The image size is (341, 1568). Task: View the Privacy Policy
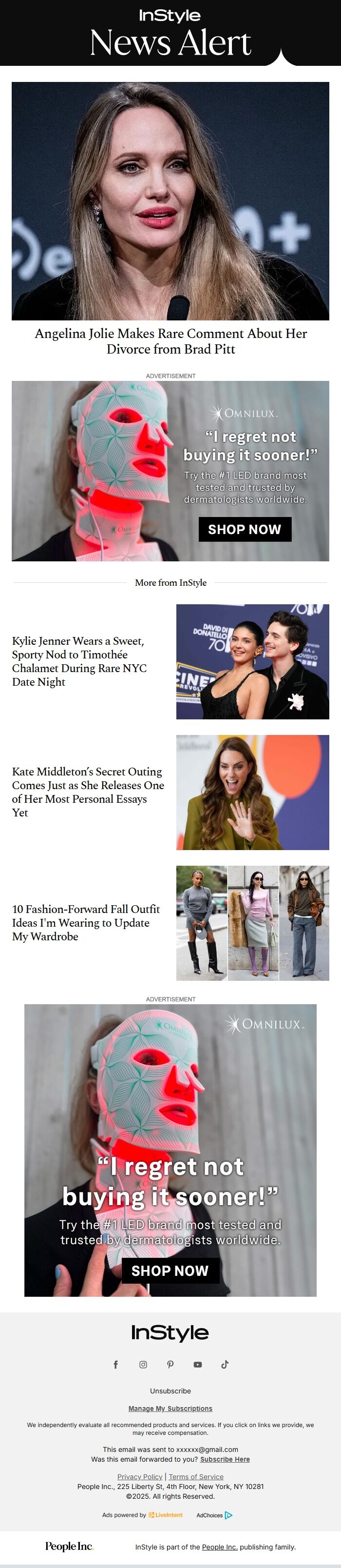[x=140, y=1477]
